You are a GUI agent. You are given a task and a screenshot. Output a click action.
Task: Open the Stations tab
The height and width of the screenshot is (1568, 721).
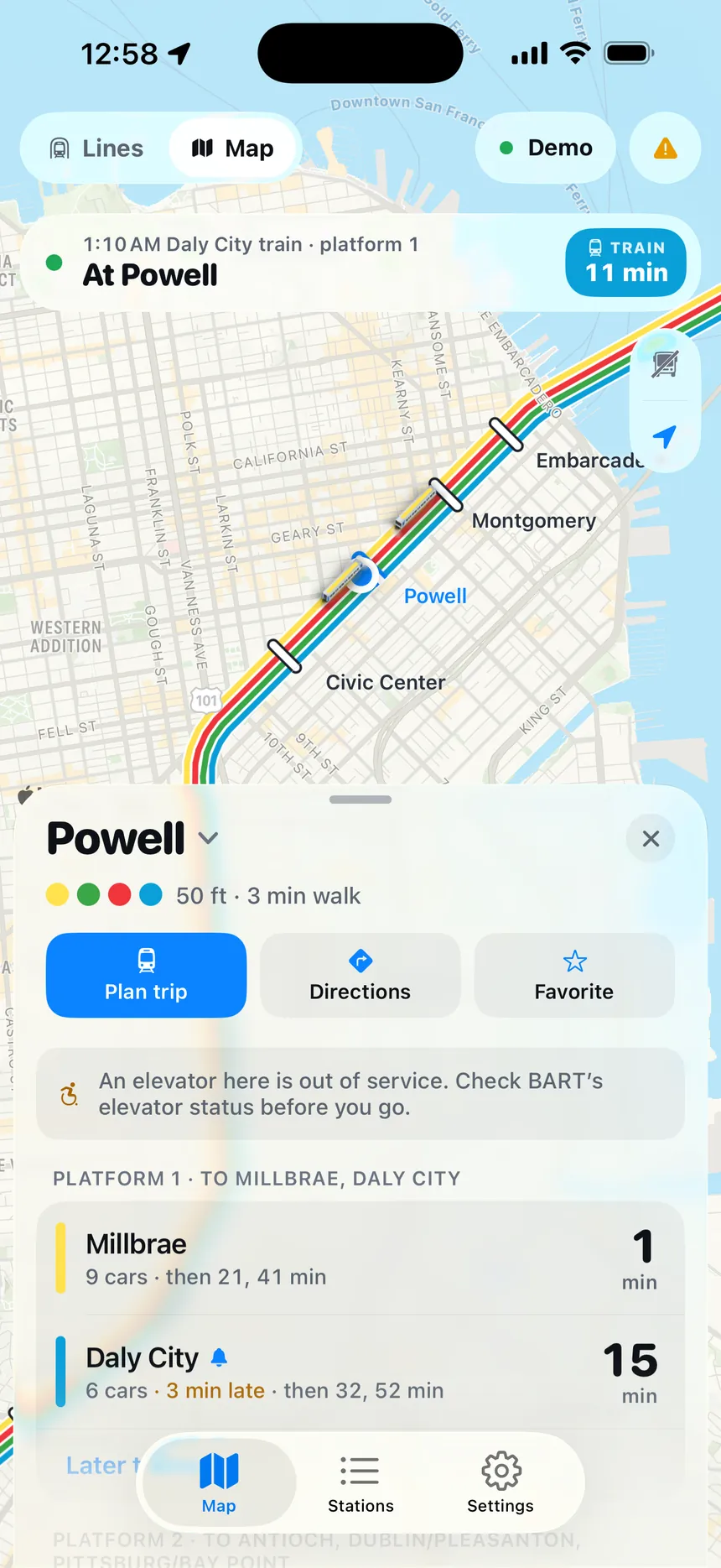pos(360,1483)
